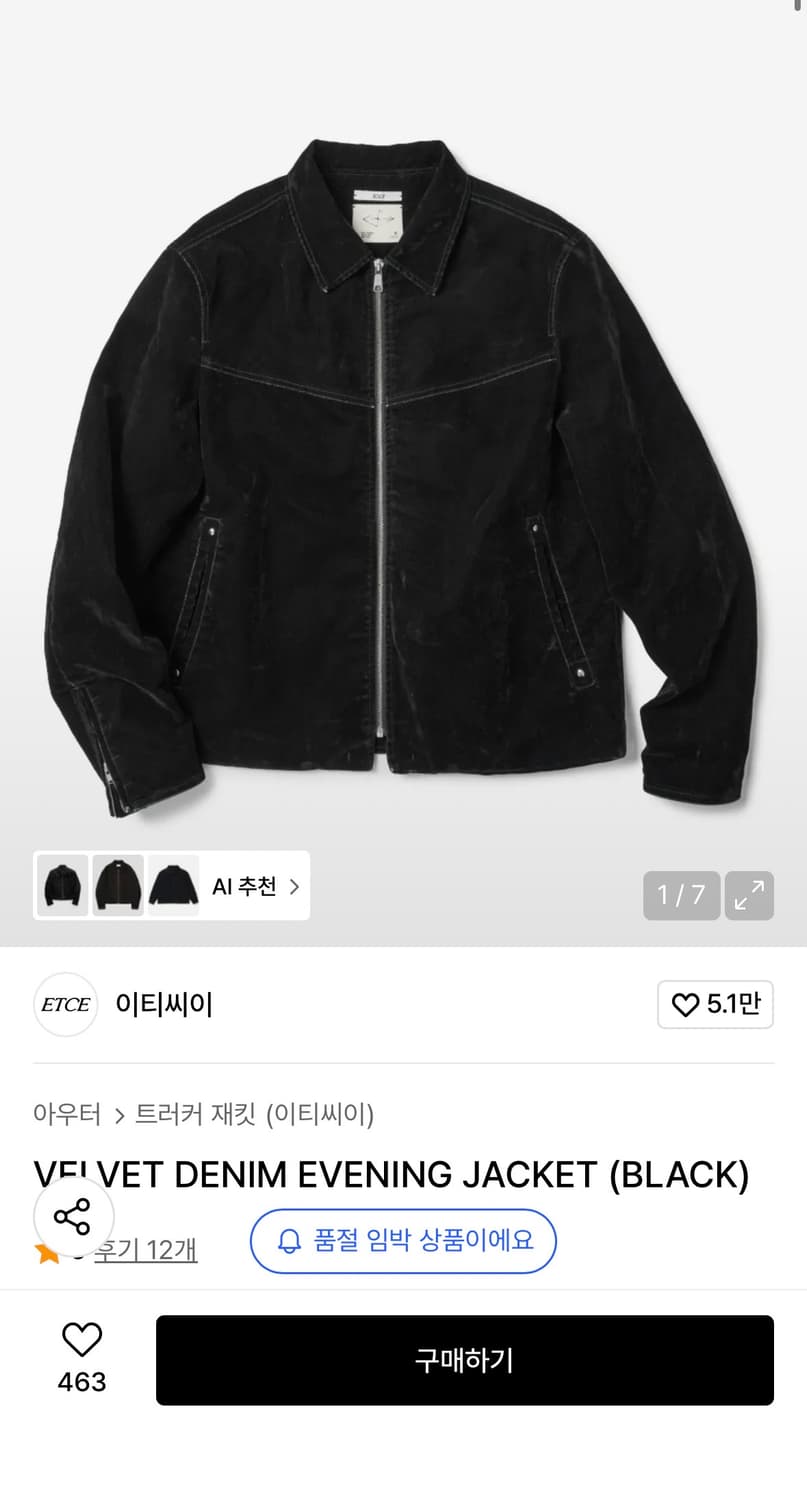Select 아우터 in the breadcrumb navigation
The image size is (807, 1500).
pos(66,1114)
